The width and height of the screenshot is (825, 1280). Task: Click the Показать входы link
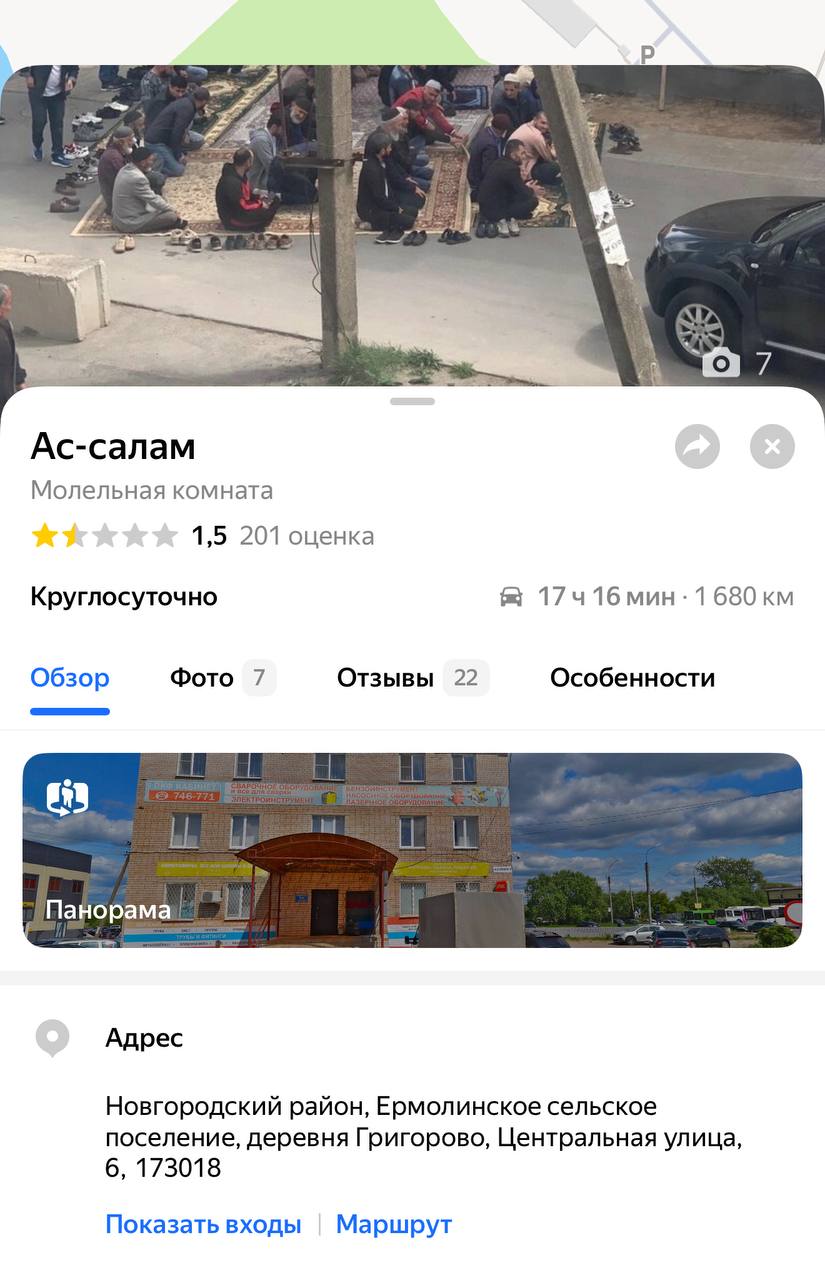coord(203,1223)
